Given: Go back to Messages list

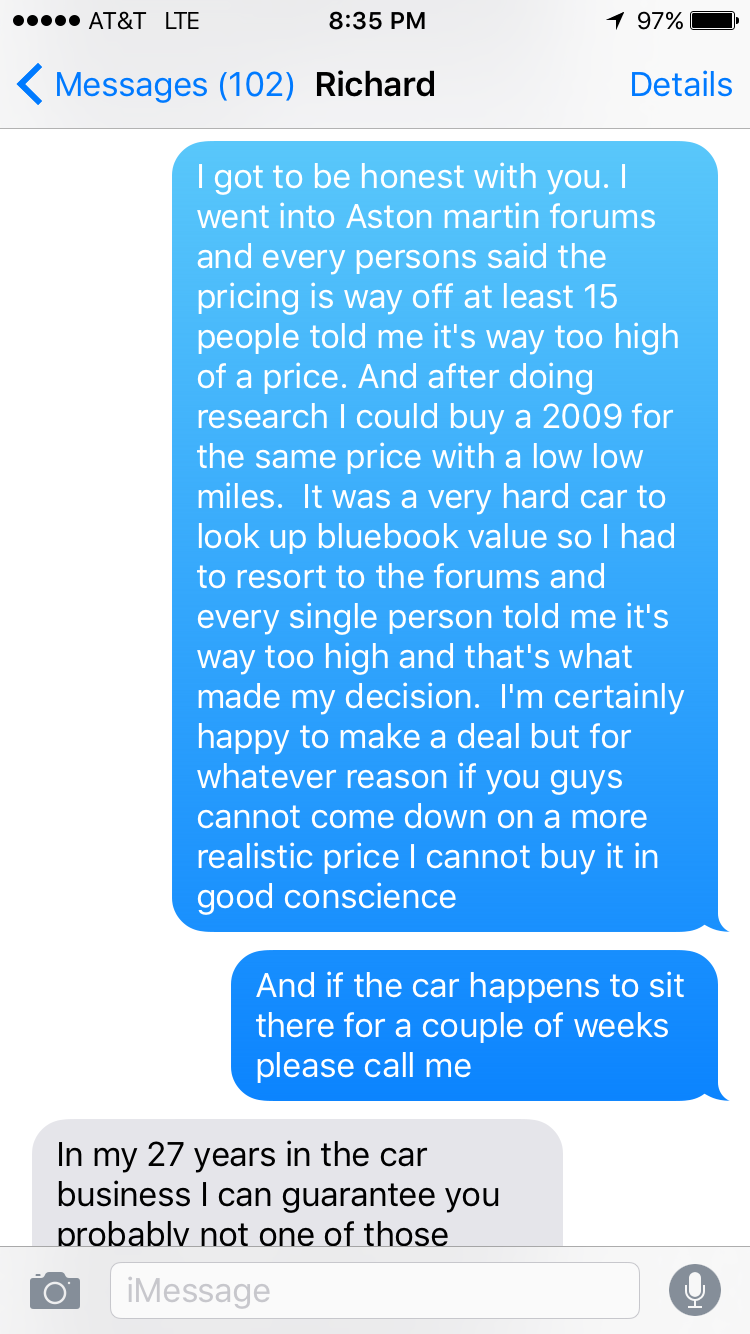Looking at the screenshot, I should 155,85.
